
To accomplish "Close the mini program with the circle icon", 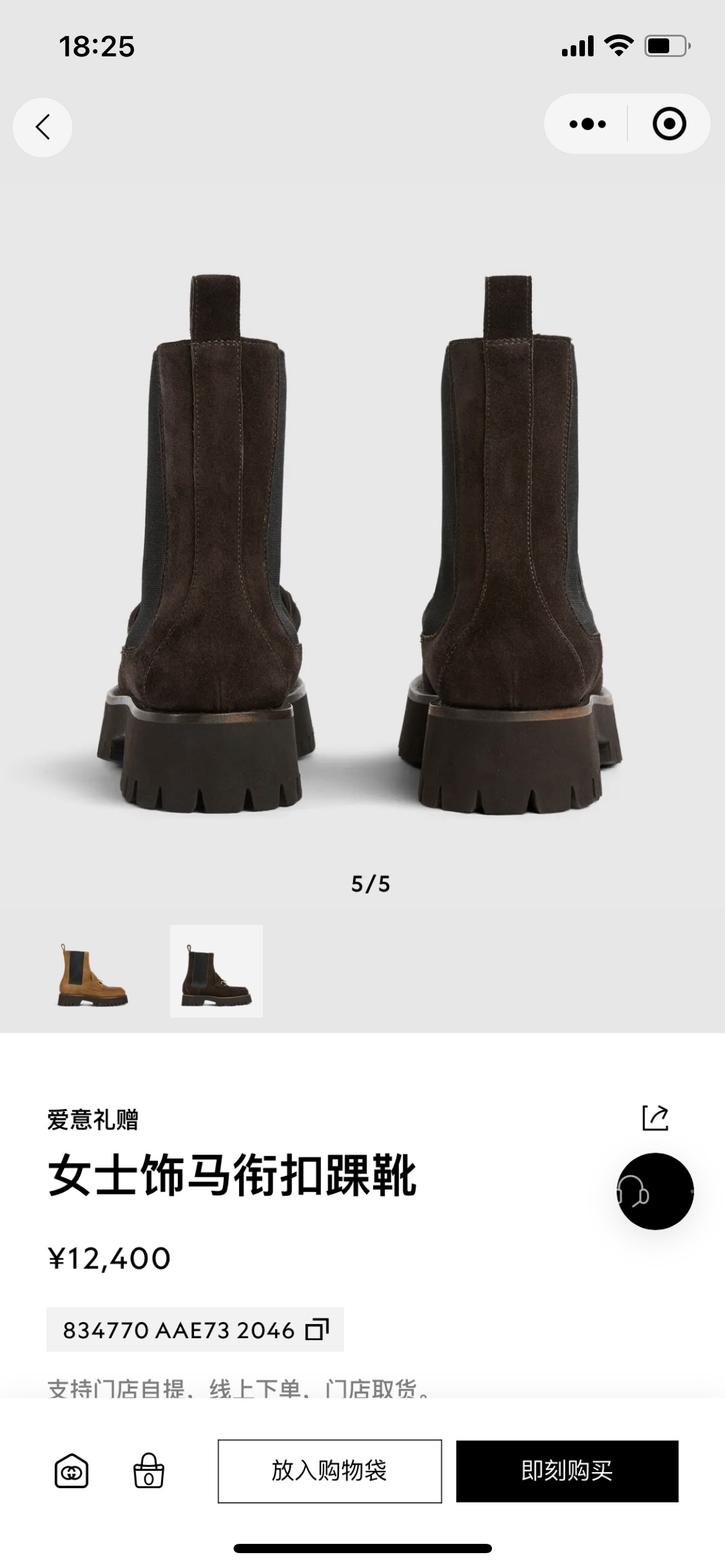I will click(x=669, y=124).
